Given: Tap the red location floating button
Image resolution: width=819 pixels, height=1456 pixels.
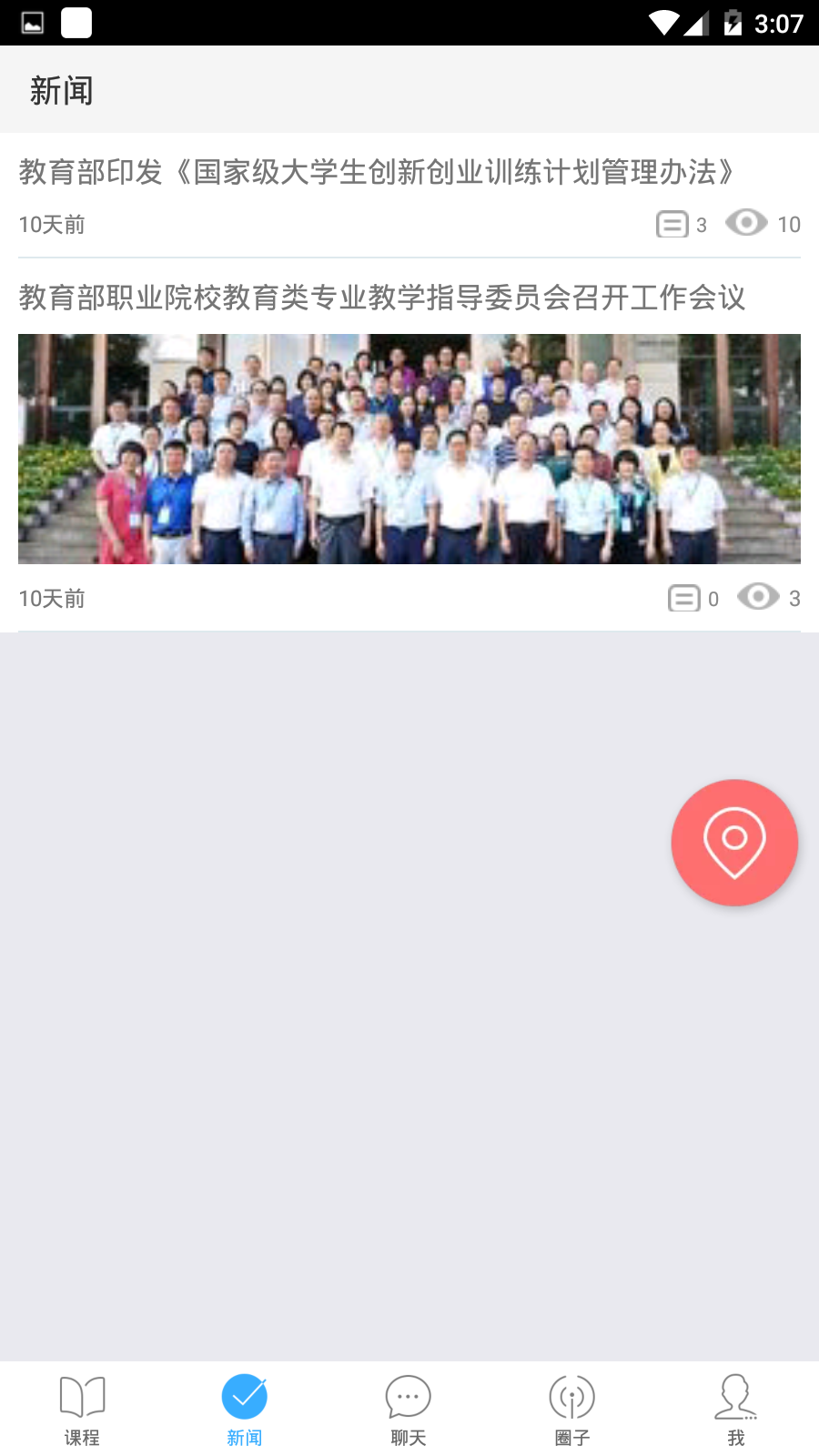Looking at the screenshot, I should 734,843.
